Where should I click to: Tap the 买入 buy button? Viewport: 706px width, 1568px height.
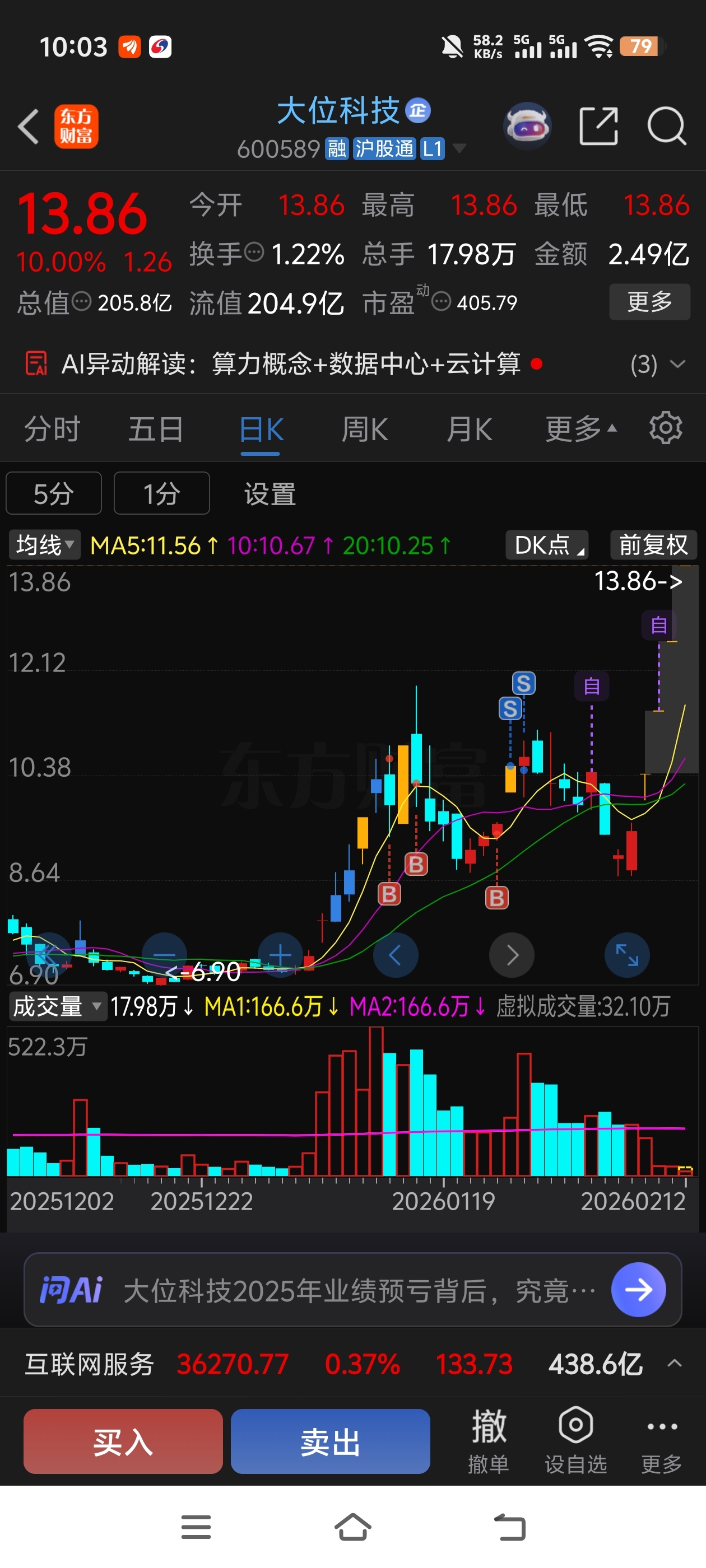123,1441
